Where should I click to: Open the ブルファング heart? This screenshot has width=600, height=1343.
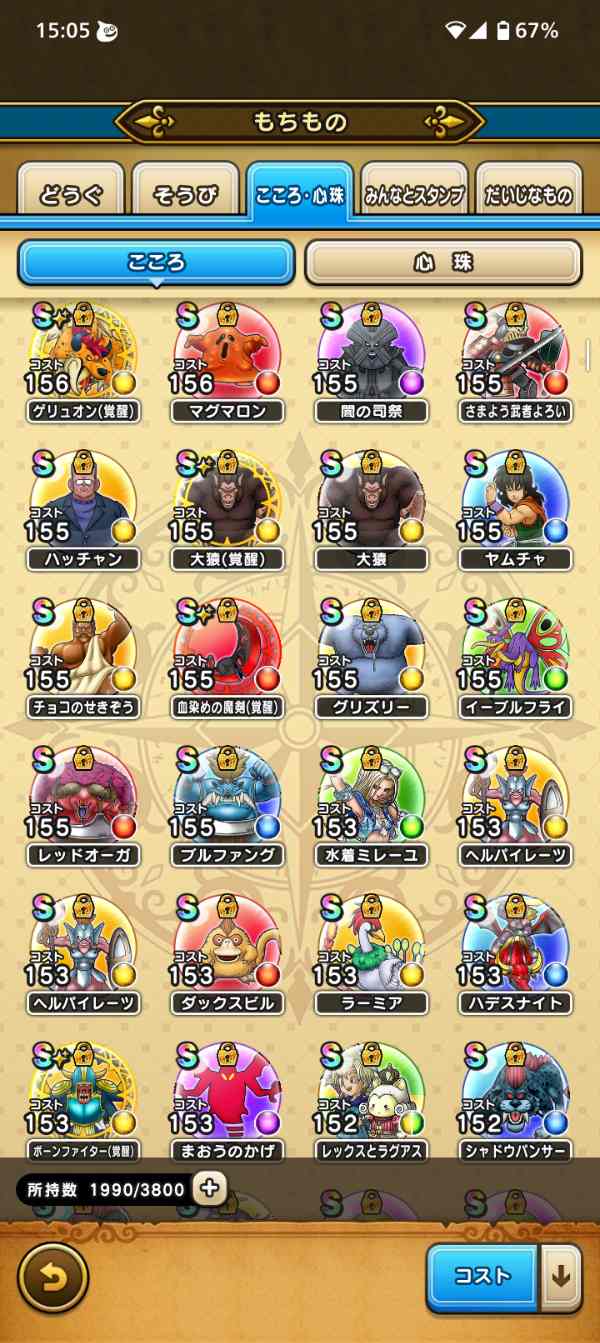[x=227, y=804]
